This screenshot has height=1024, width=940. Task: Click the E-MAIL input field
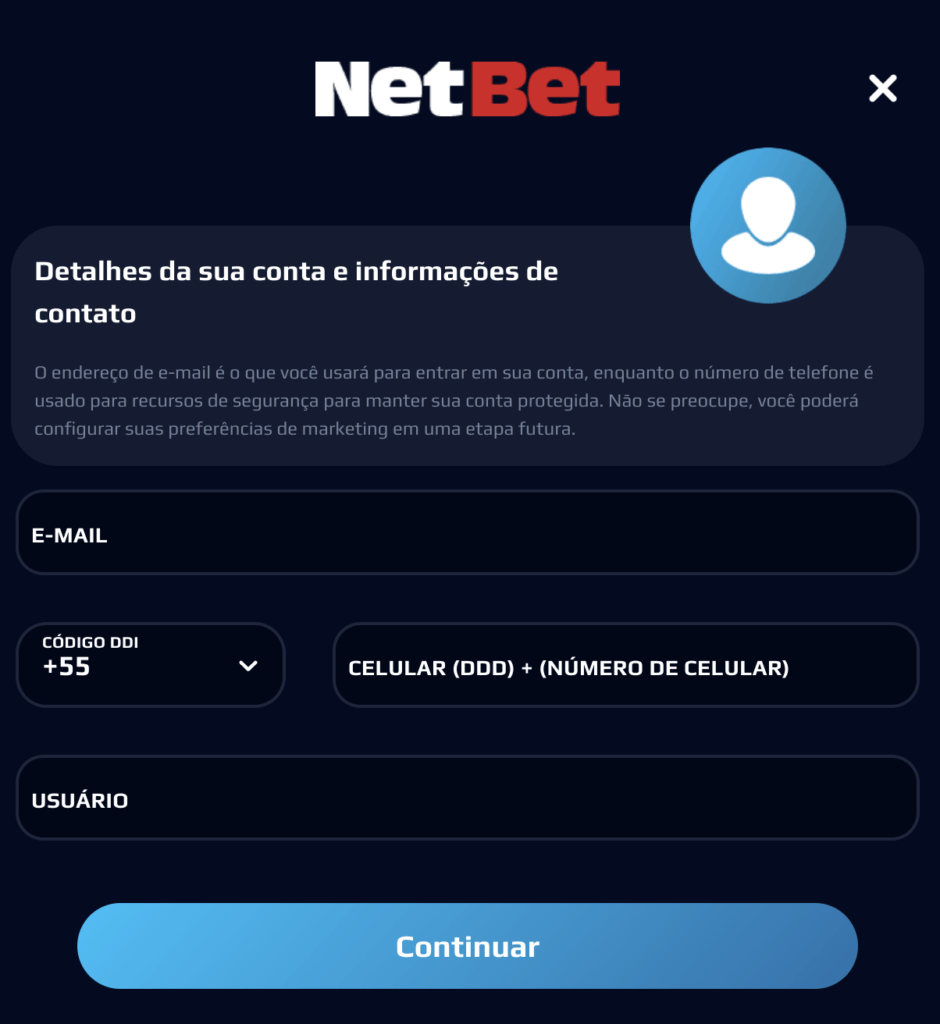467,533
